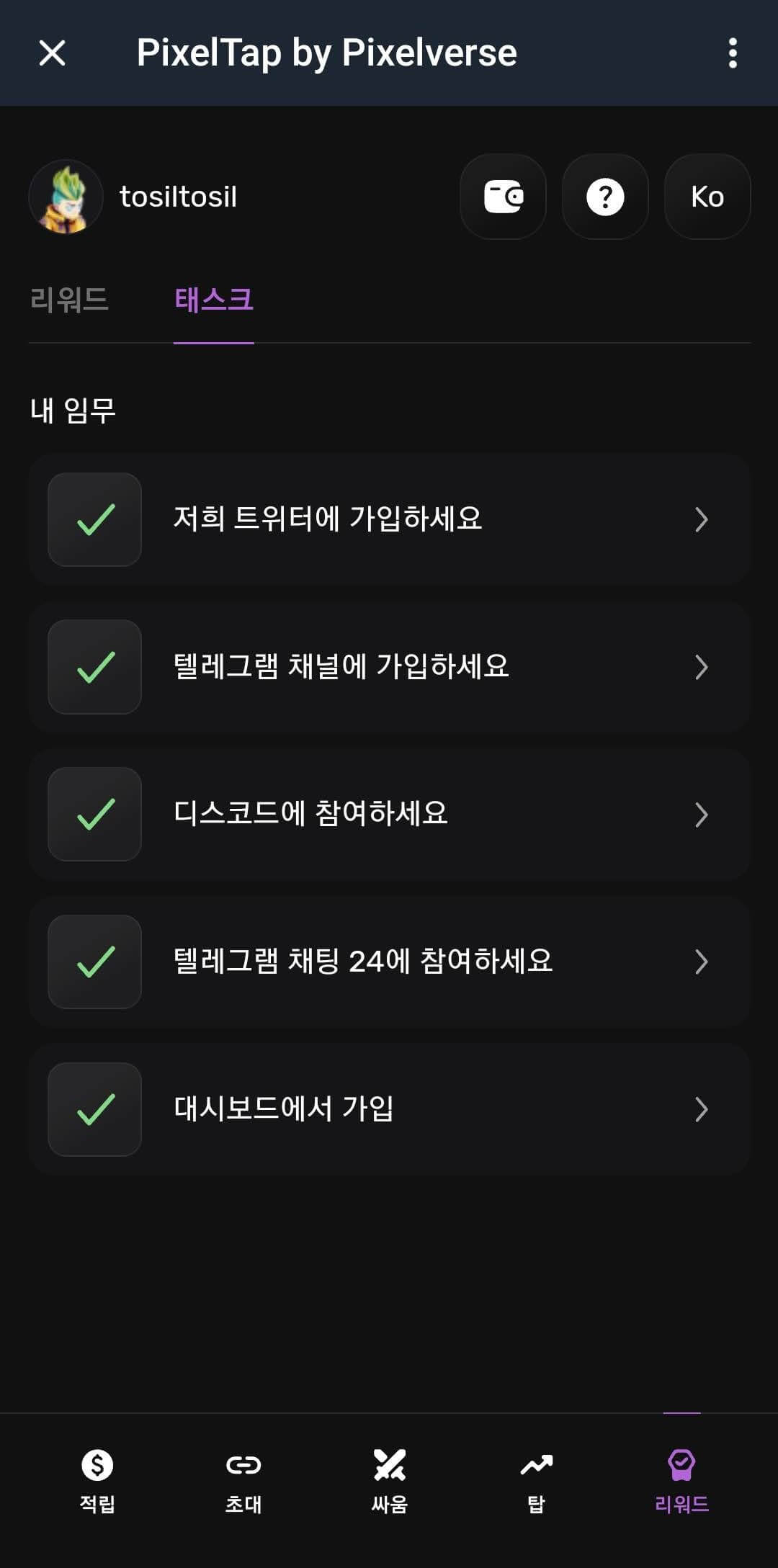Close the PixelTap mini app
Viewport: 778px width, 1568px height.
click(52, 52)
